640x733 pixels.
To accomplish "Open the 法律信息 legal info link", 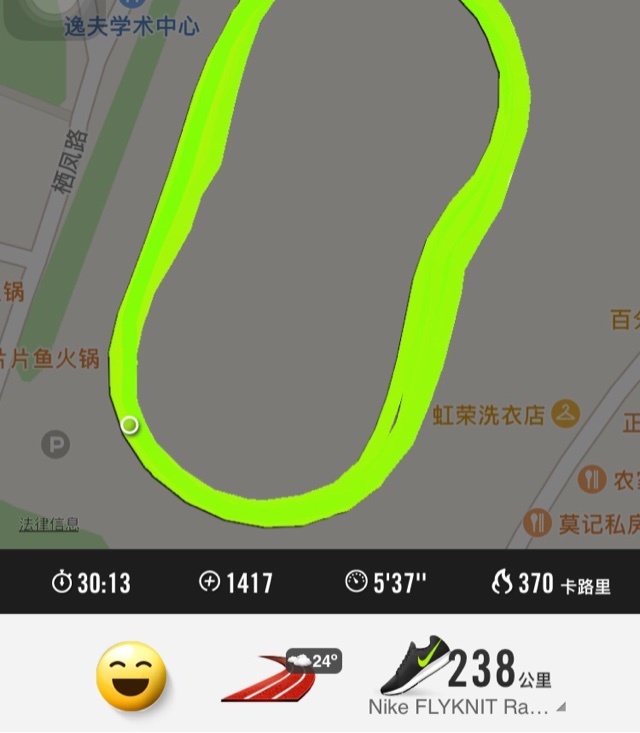I will 48,524.
